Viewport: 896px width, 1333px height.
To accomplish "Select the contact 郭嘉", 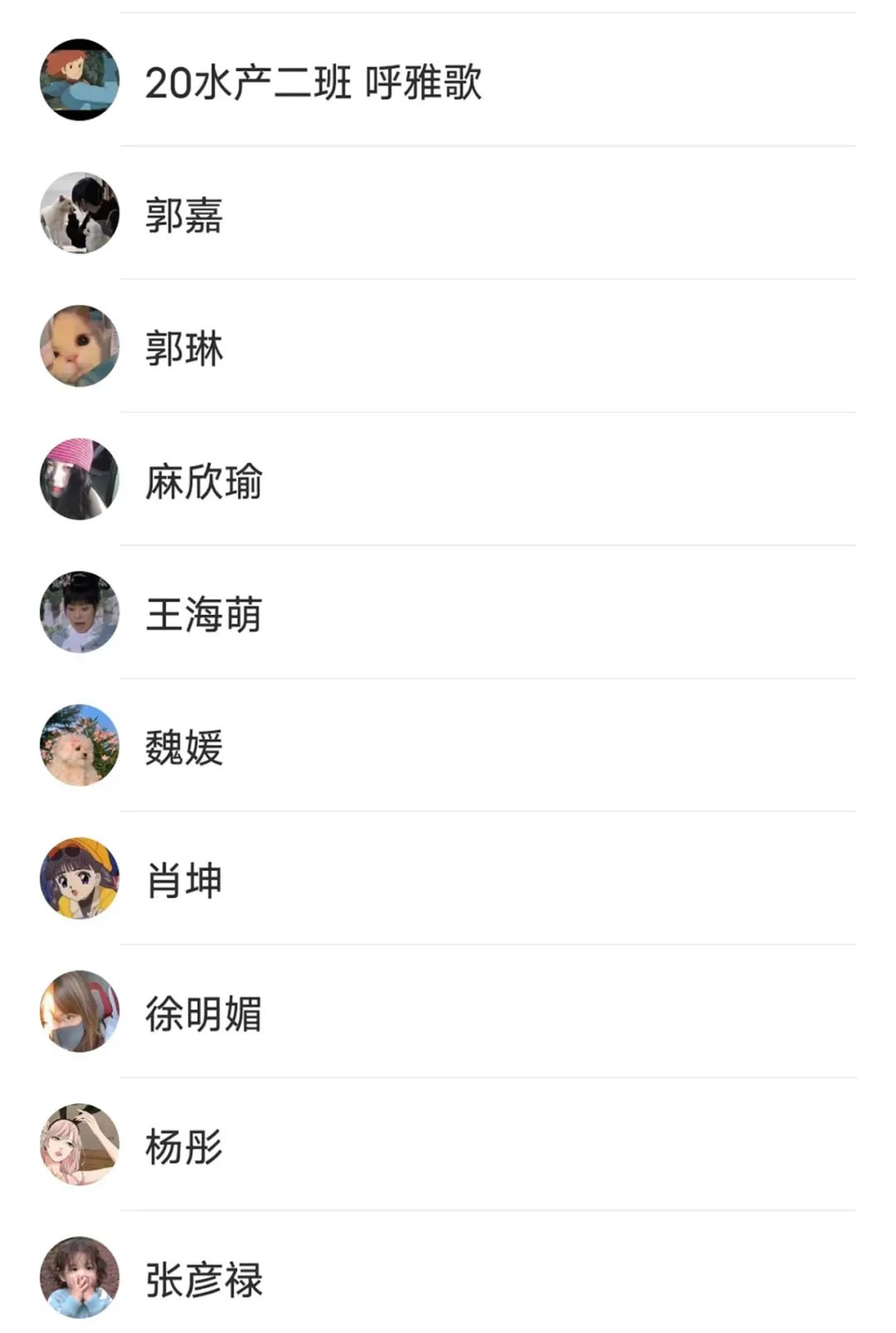I will (x=184, y=215).
